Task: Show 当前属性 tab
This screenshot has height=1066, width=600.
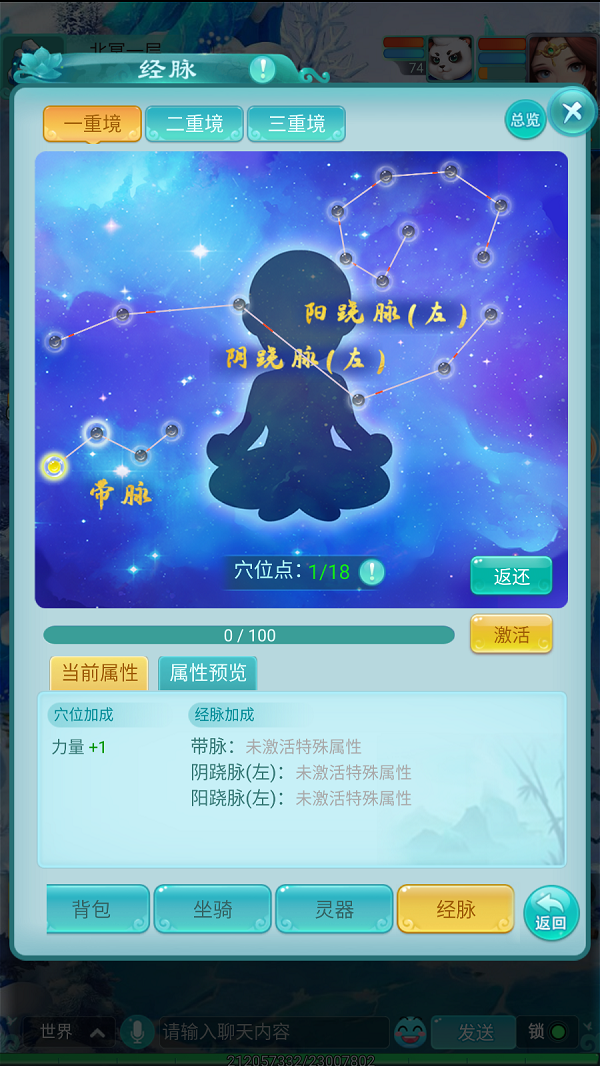Action: tap(99, 673)
